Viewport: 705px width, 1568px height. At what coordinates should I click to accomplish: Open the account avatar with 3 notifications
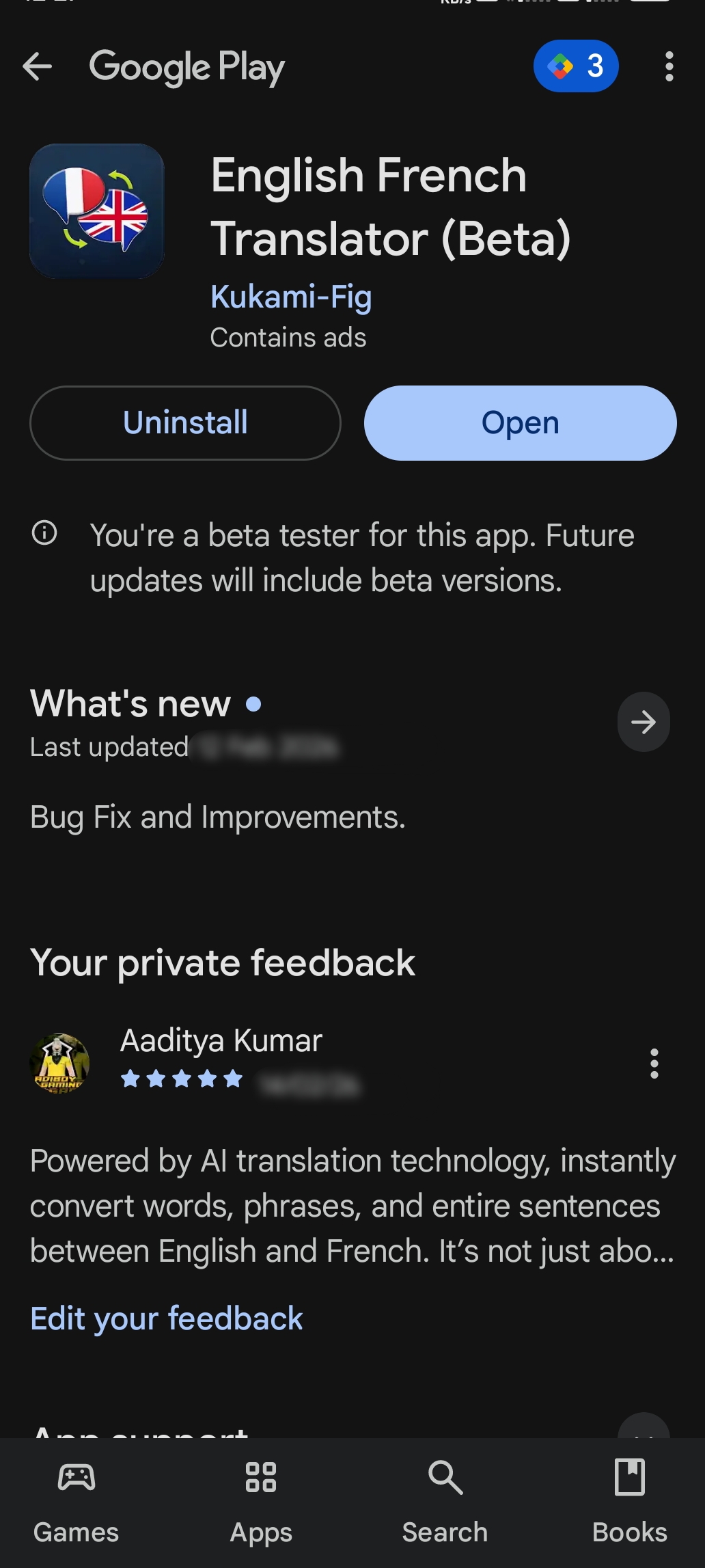576,66
